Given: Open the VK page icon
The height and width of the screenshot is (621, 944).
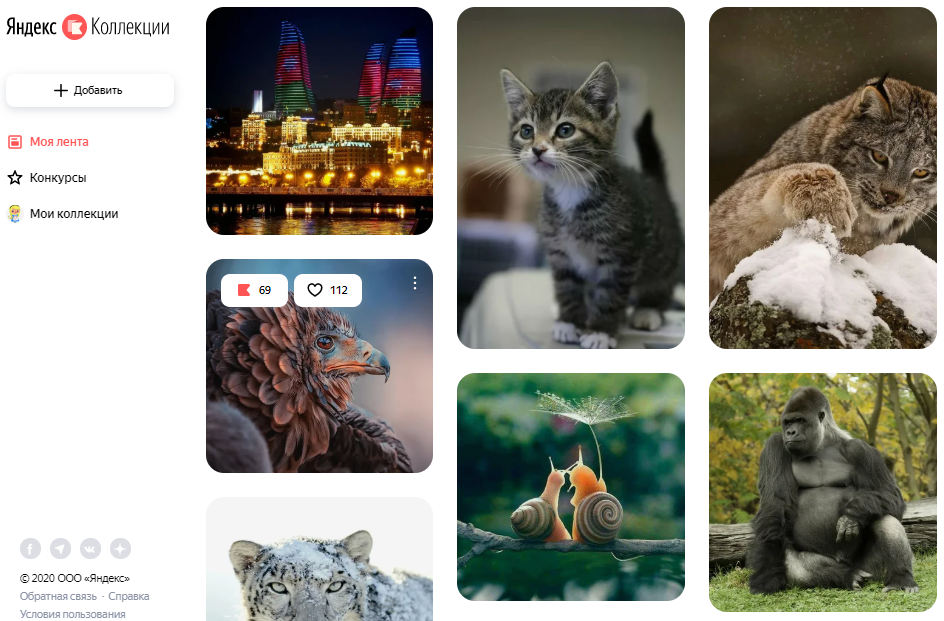Looking at the screenshot, I should (91, 548).
